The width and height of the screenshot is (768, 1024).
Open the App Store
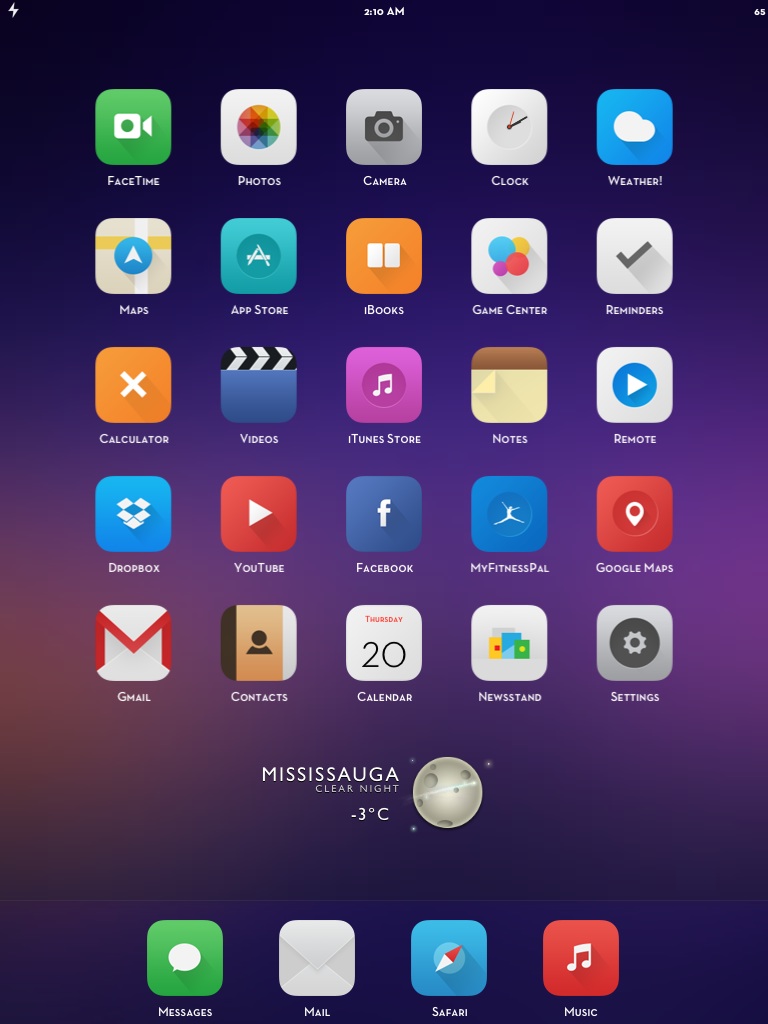(259, 256)
